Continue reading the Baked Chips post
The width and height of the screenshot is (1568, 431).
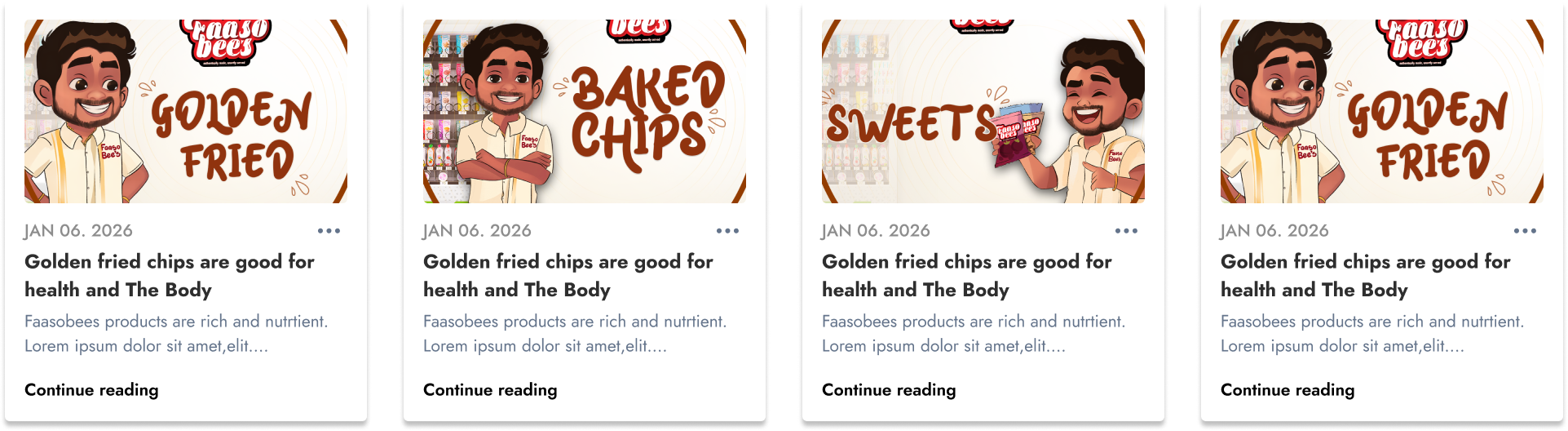(490, 390)
